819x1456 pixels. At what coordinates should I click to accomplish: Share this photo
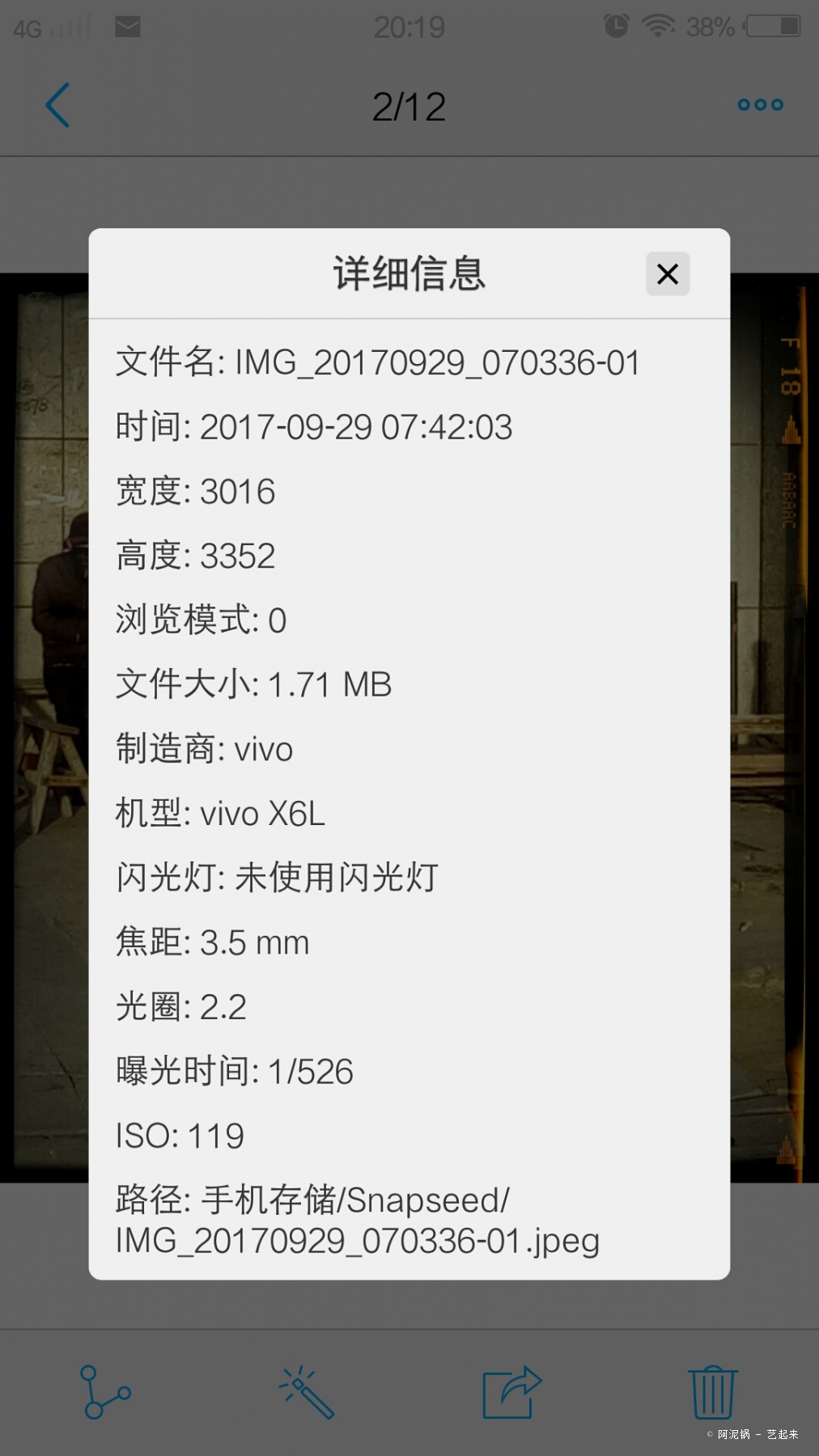pos(511,1392)
